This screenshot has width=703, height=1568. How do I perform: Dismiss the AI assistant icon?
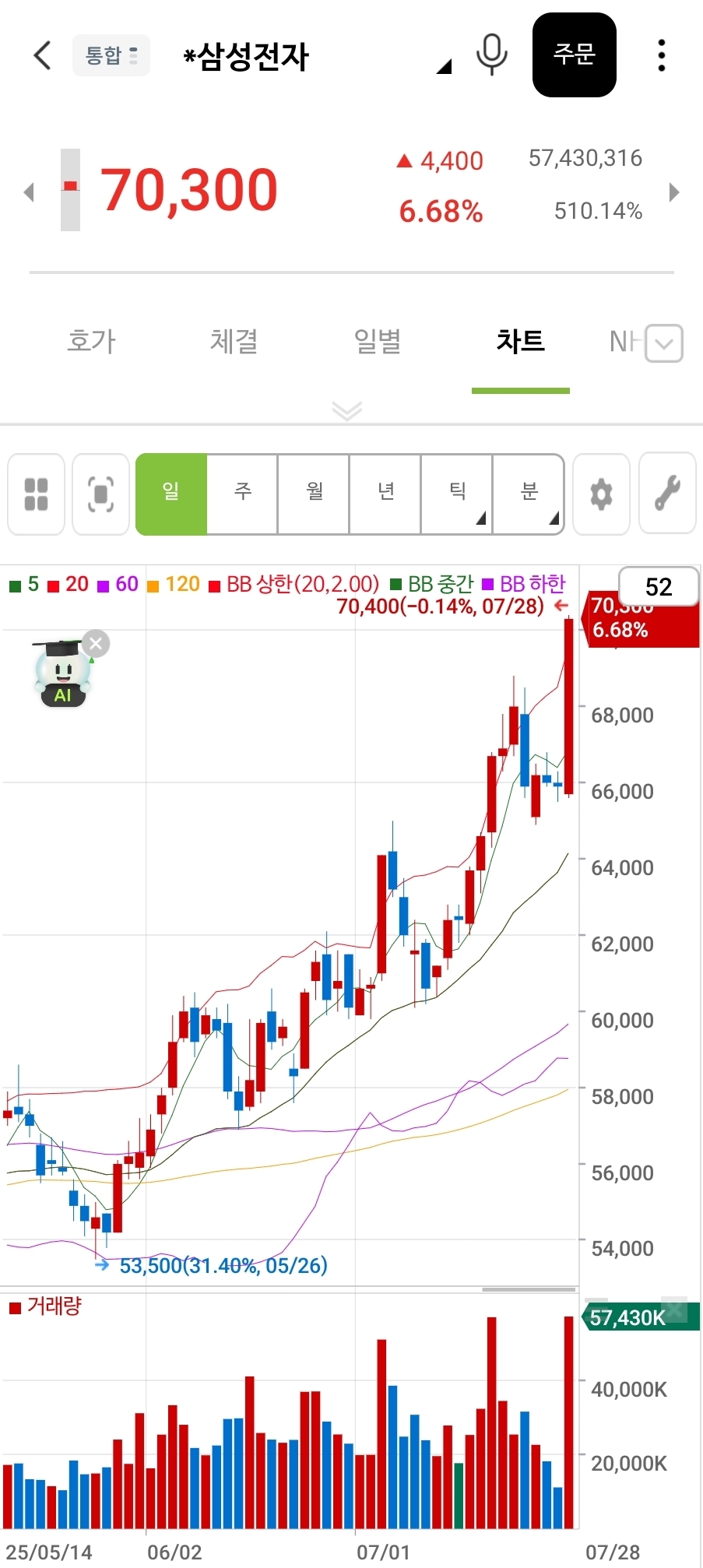coord(96,644)
